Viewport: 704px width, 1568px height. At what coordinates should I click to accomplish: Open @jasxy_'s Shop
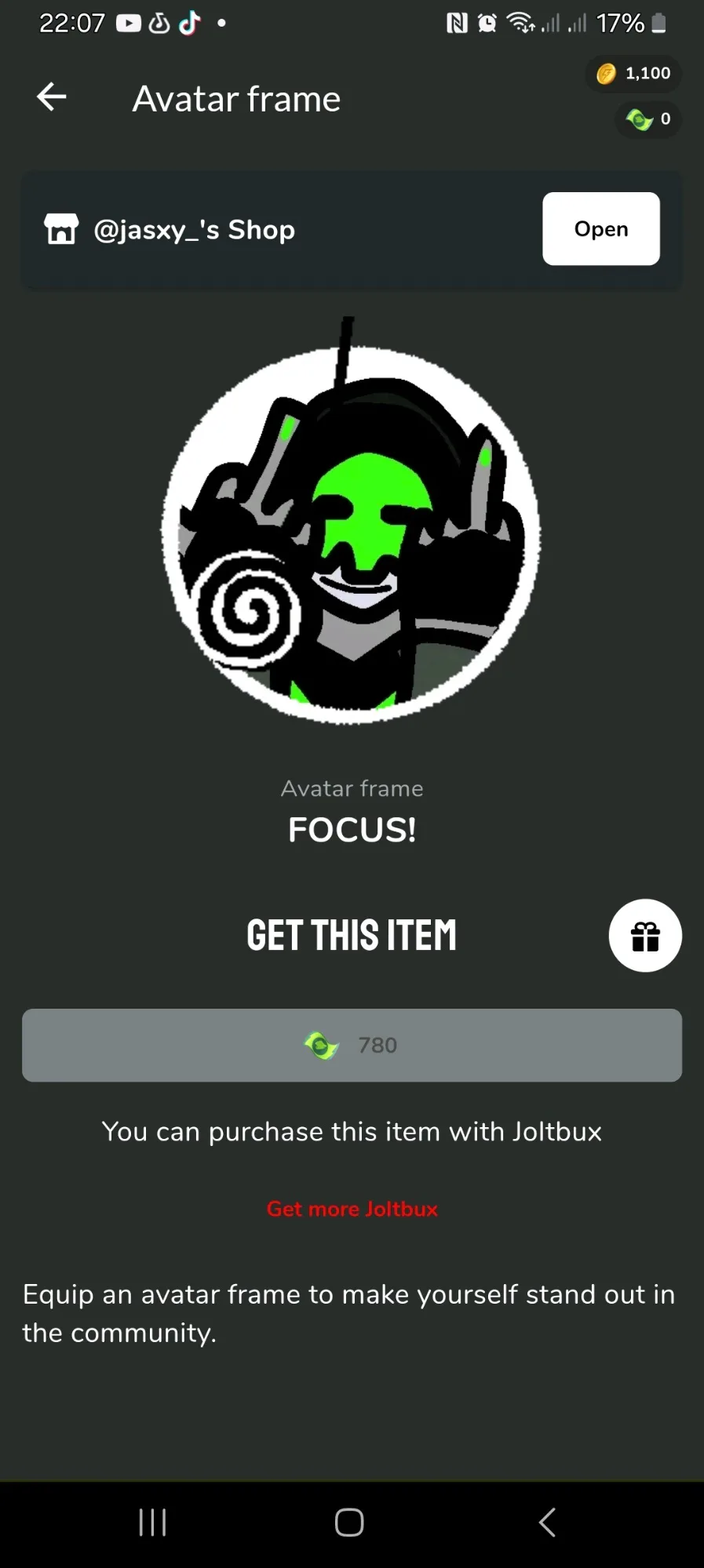click(600, 229)
